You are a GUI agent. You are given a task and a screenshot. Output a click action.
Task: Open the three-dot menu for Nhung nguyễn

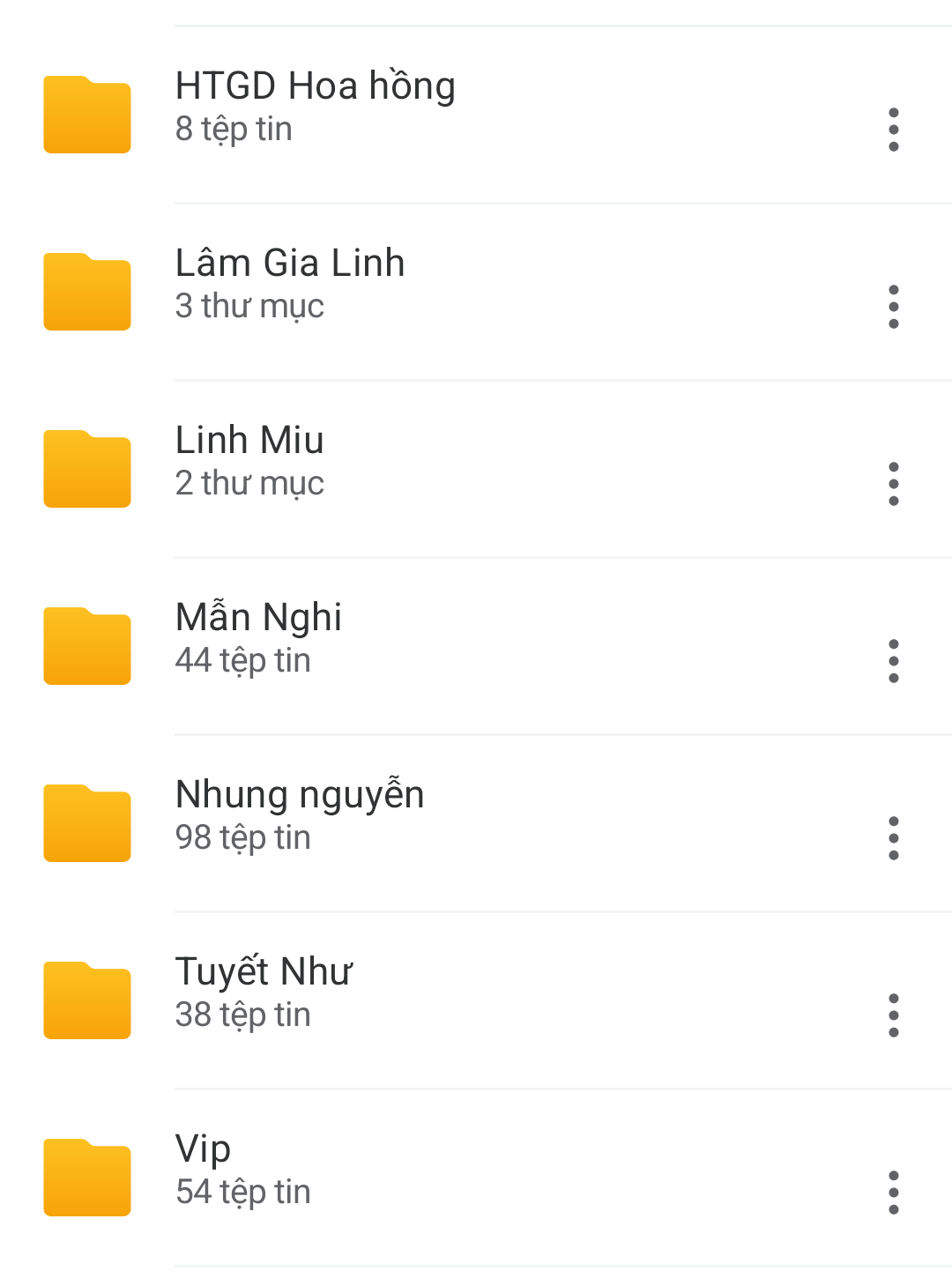[893, 837]
